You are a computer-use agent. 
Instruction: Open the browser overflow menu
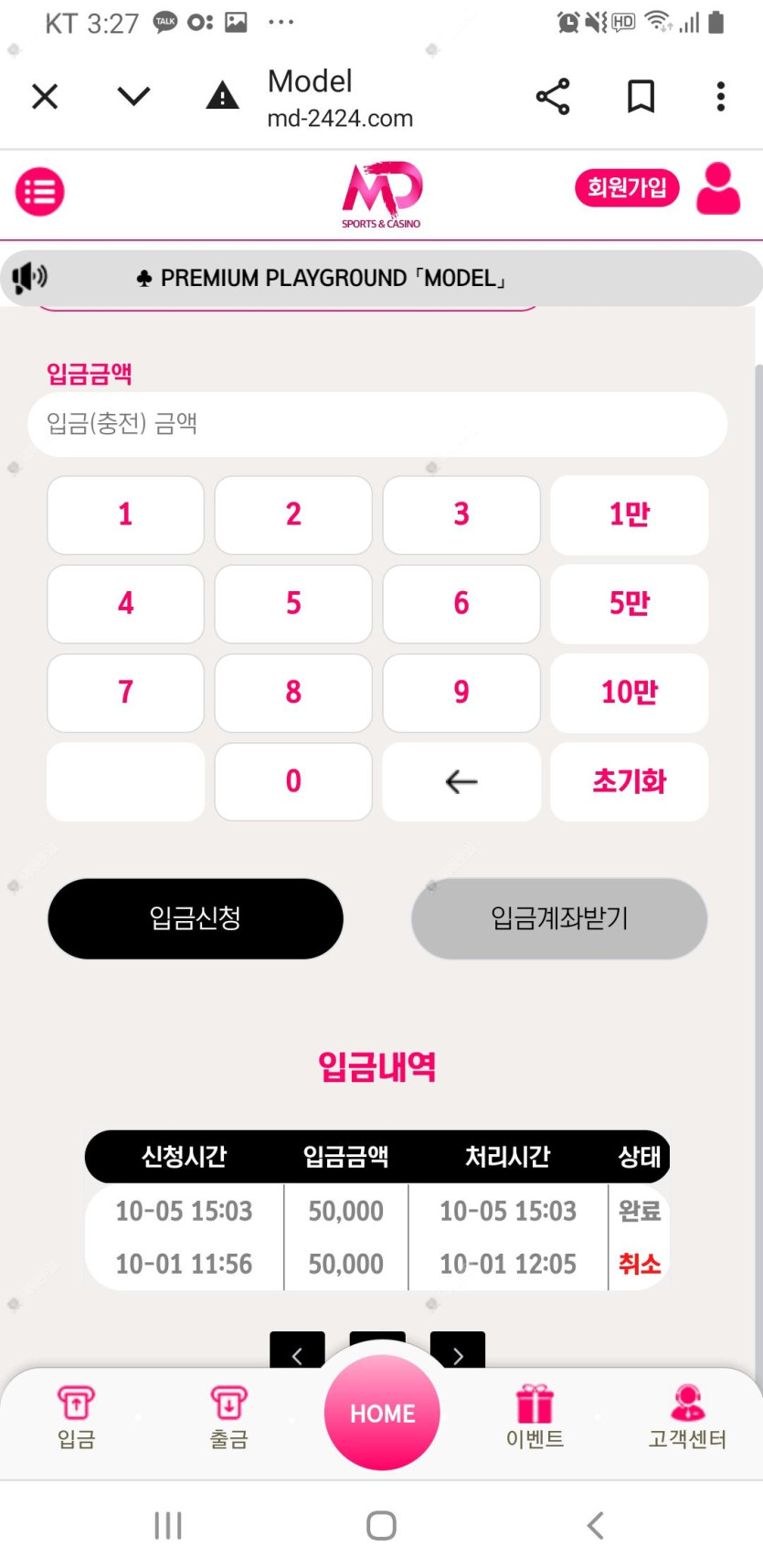coord(720,96)
